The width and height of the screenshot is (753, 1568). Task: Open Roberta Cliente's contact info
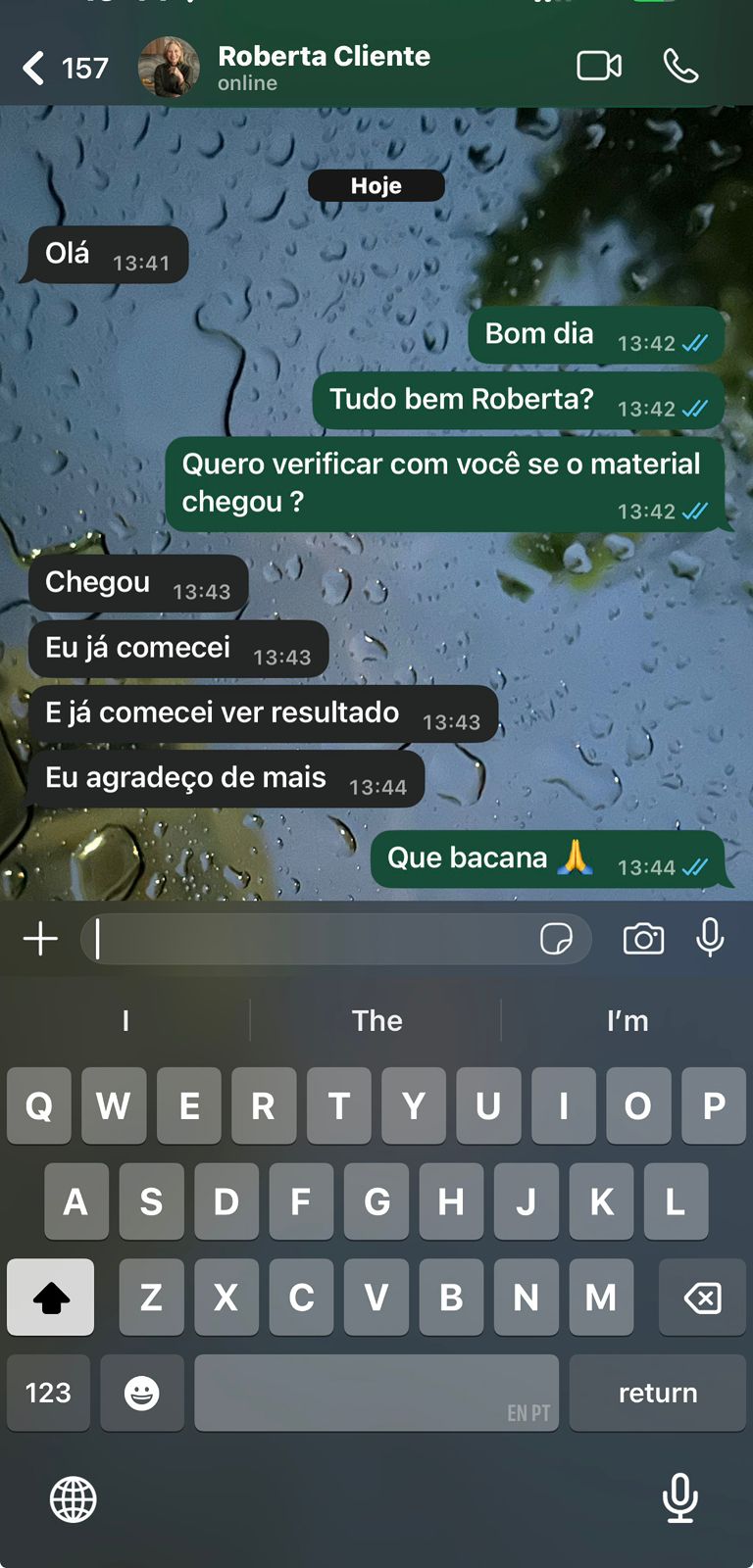[323, 67]
